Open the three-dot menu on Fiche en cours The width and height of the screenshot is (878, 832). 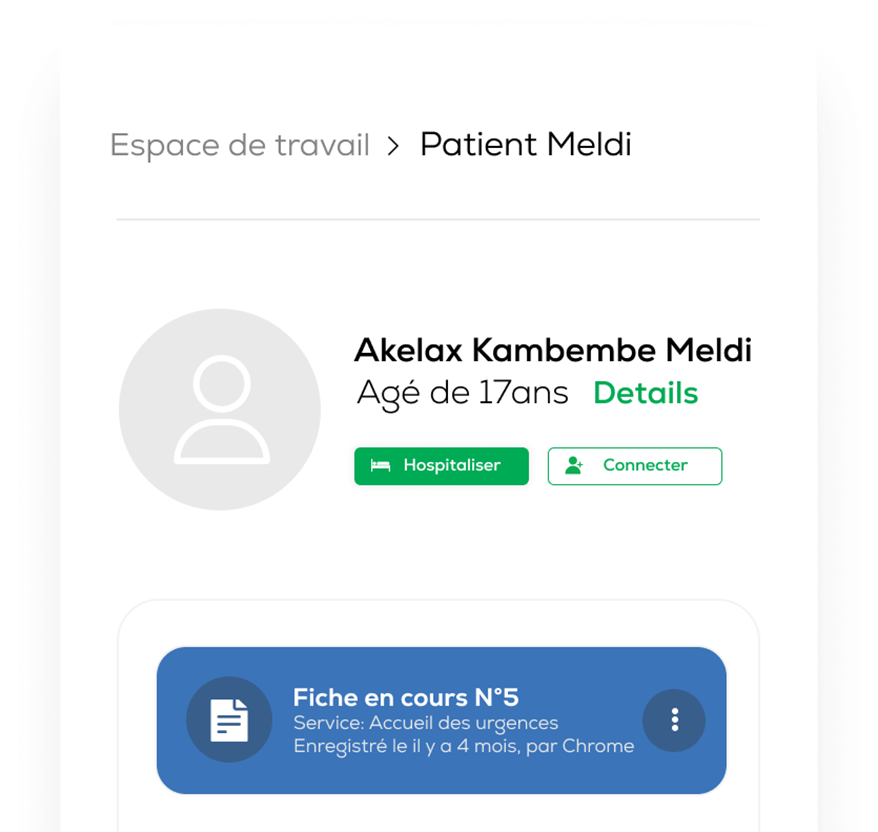pyautogui.click(x=674, y=720)
